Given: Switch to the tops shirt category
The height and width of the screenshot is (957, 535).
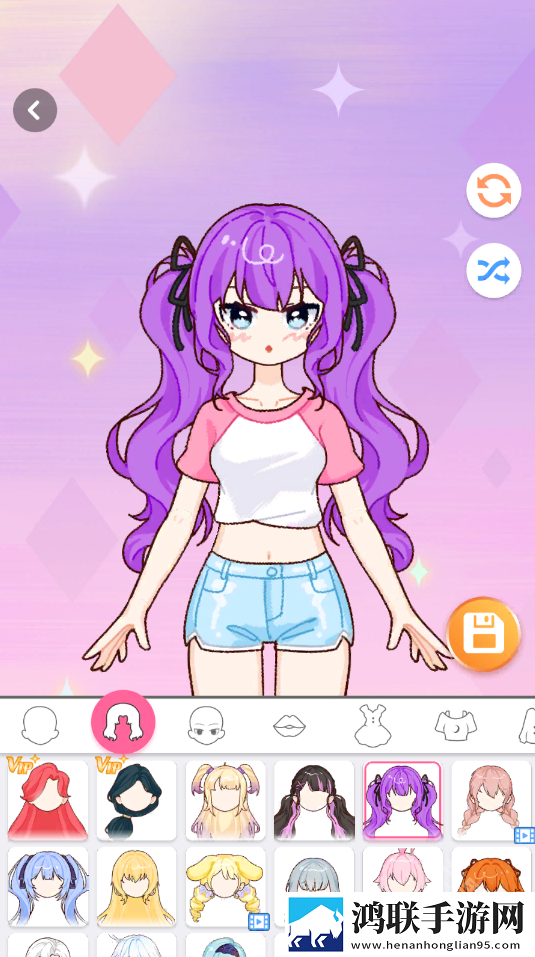Looking at the screenshot, I should pyautogui.click(x=455, y=725).
